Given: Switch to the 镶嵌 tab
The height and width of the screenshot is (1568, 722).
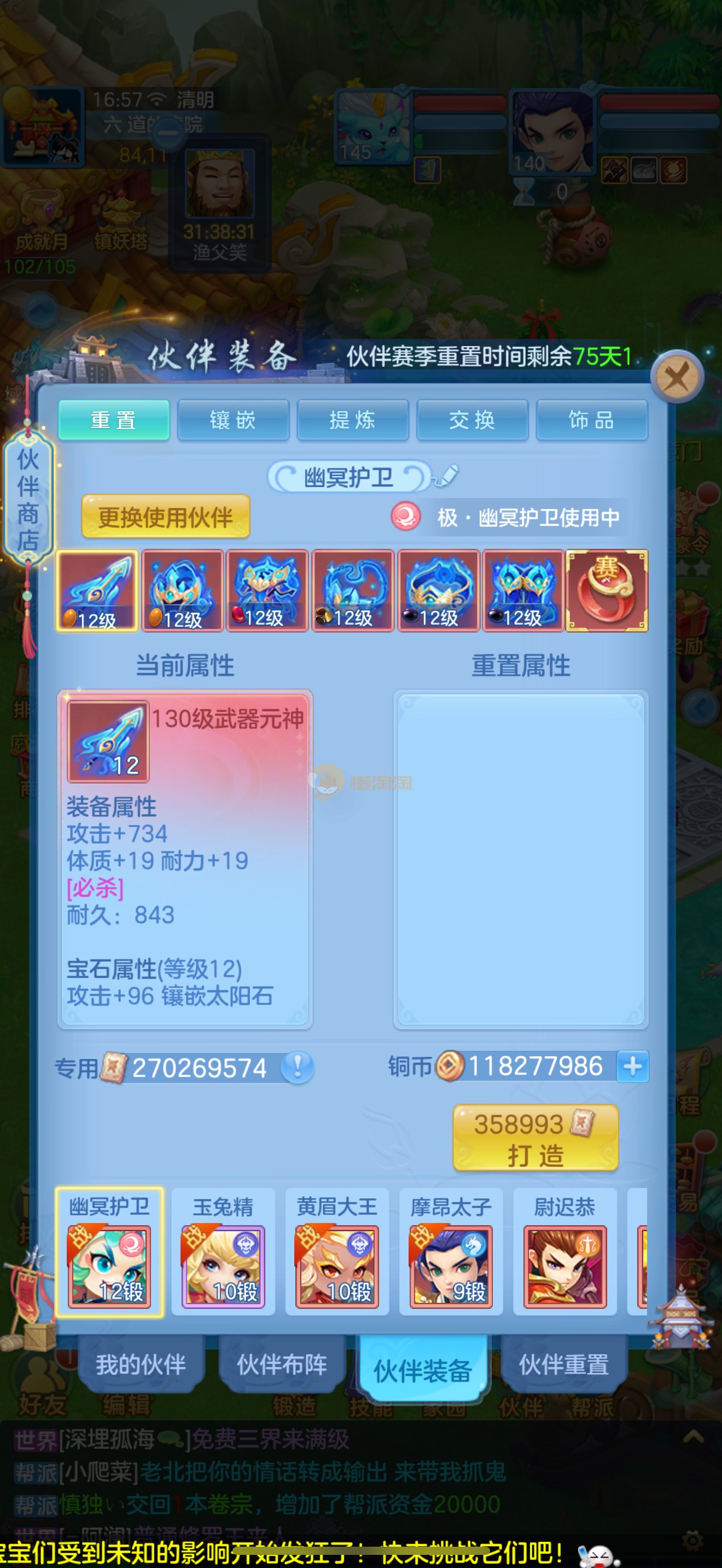Looking at the screenshot, I should (232, 420).
